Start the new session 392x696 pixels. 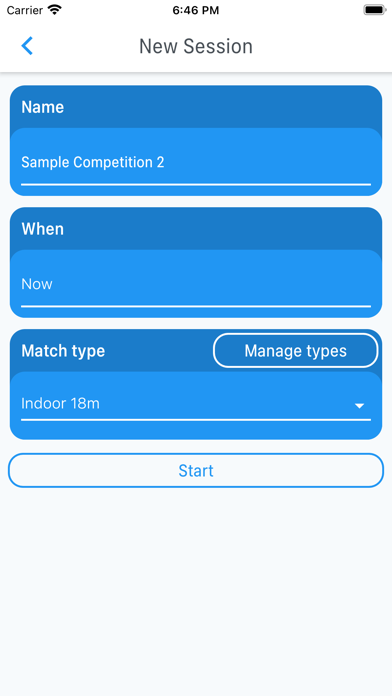point(196,471)
